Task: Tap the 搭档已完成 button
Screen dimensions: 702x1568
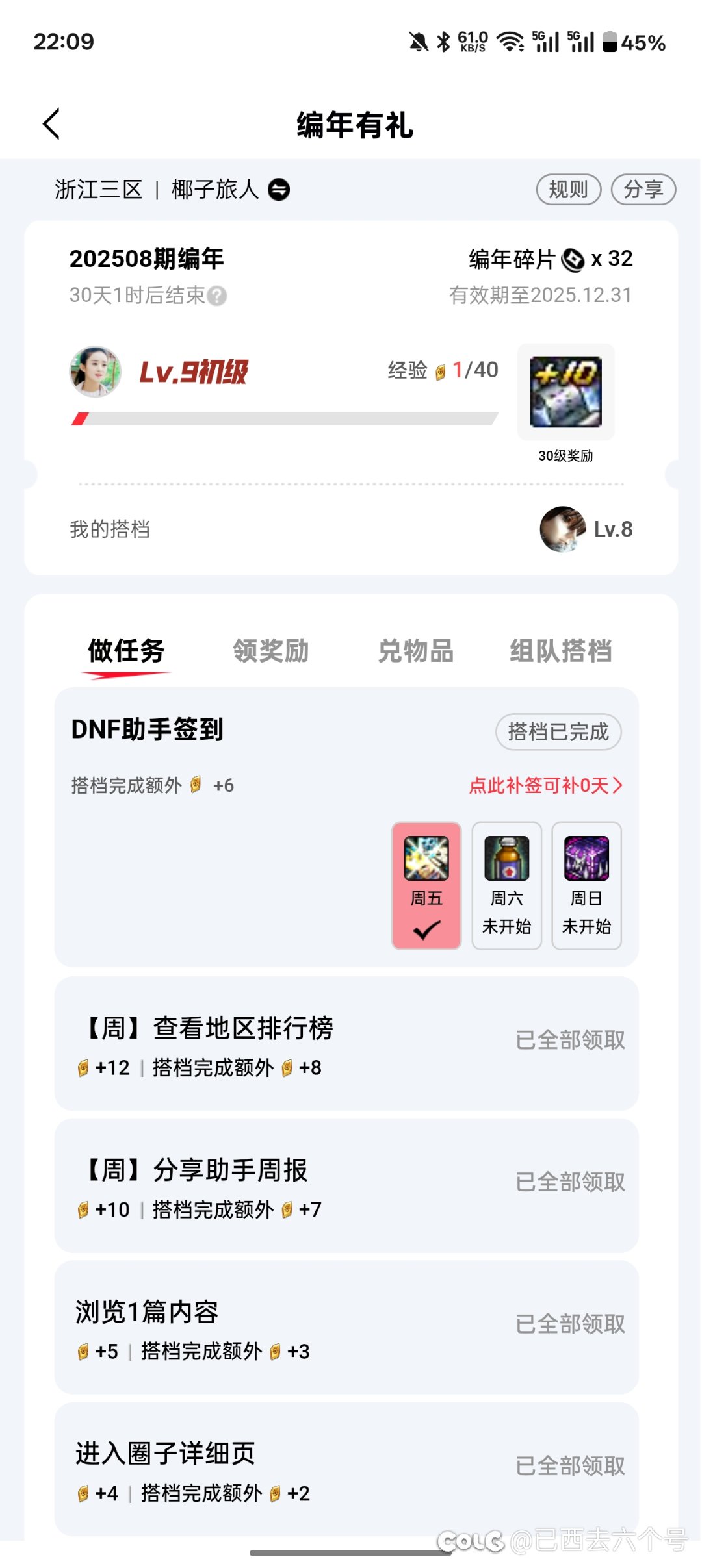Action: click(558, 732)
